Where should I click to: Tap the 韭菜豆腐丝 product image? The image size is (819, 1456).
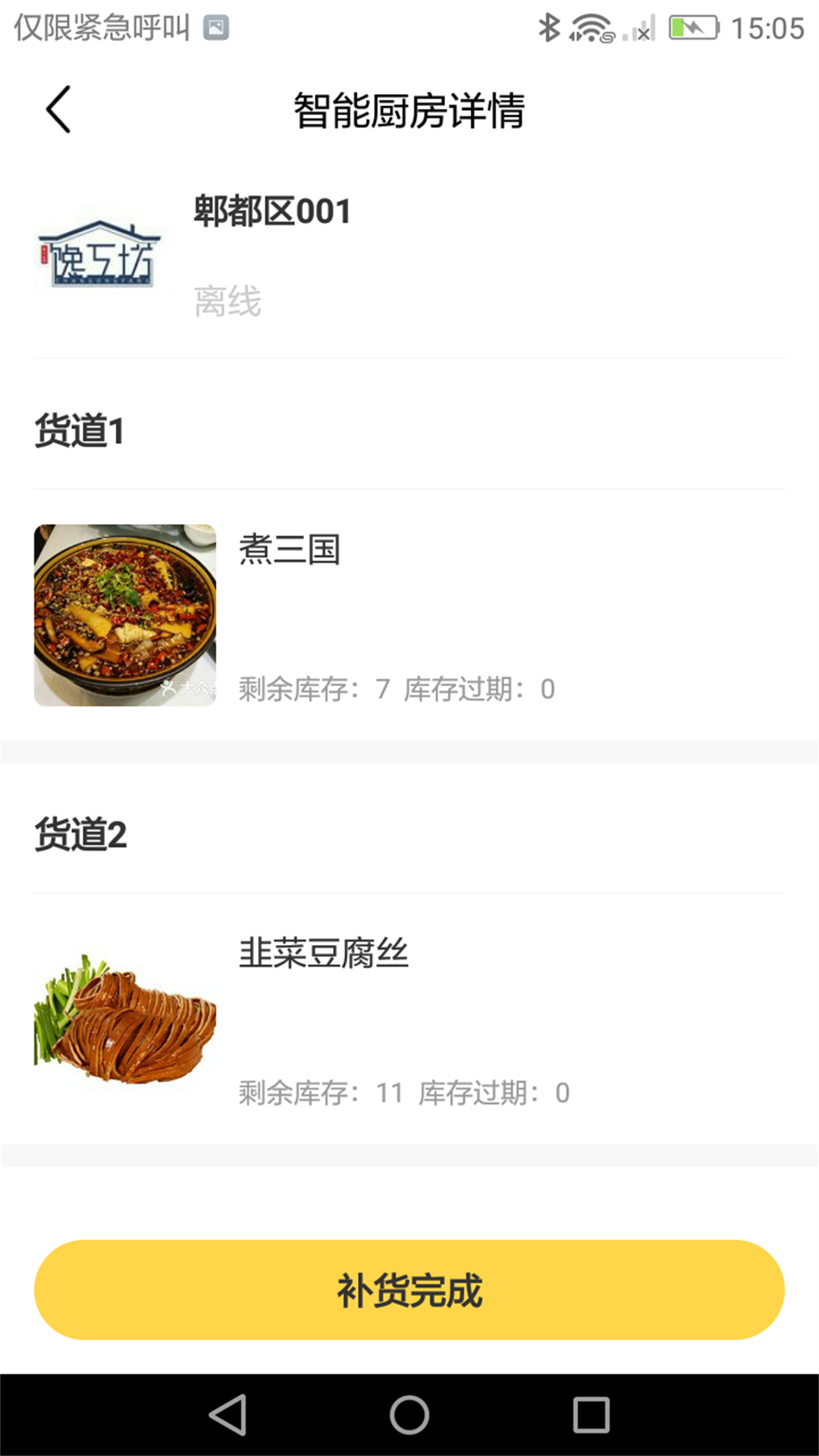click(124, 1020)
